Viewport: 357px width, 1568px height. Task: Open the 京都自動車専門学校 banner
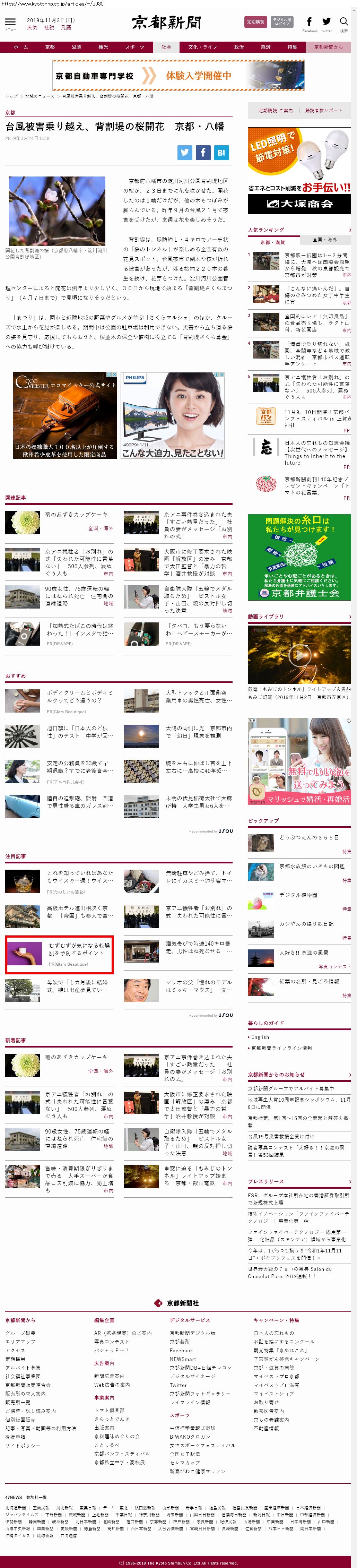178,76
